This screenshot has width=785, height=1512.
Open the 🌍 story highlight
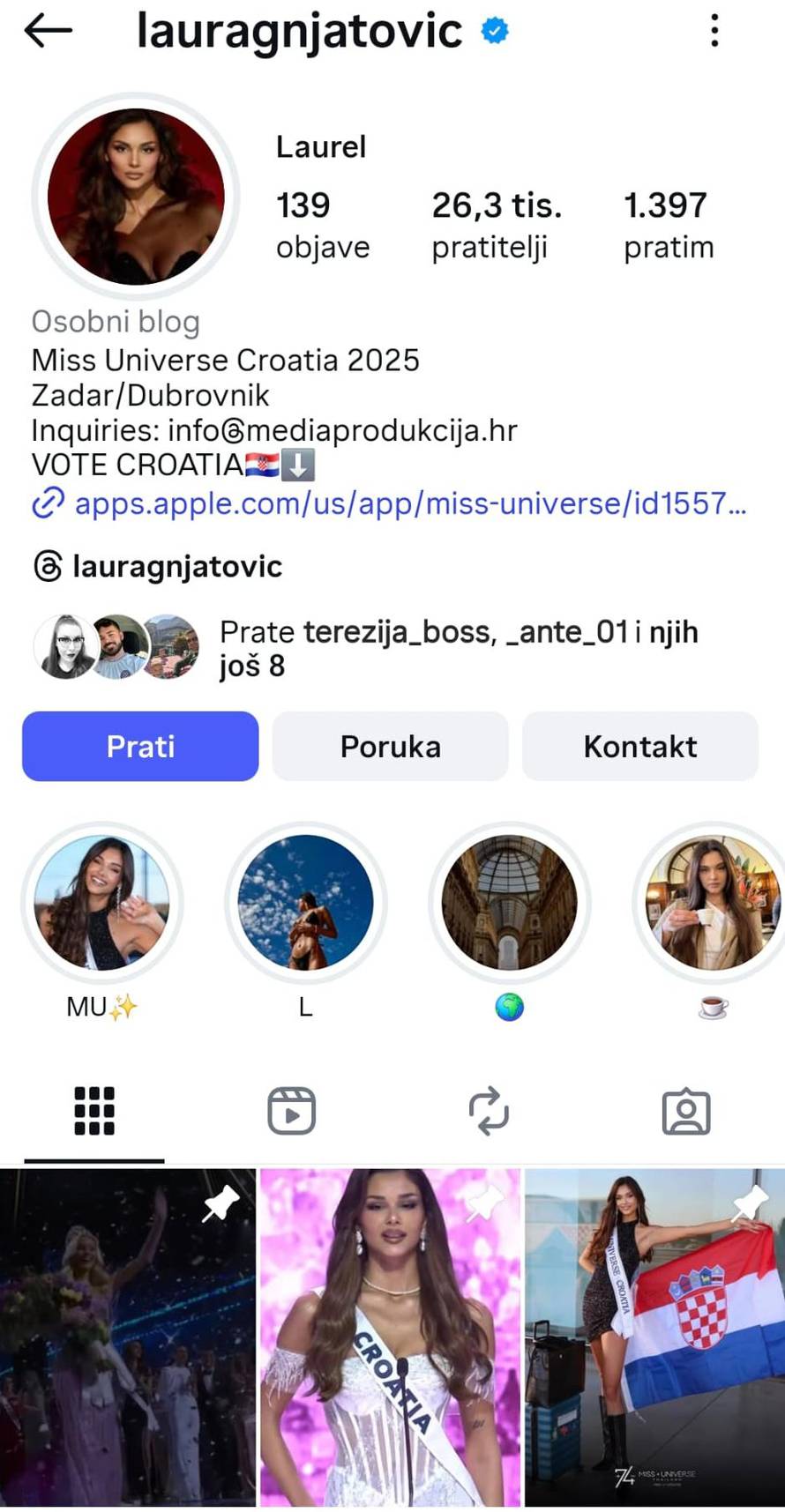point(510,904)
